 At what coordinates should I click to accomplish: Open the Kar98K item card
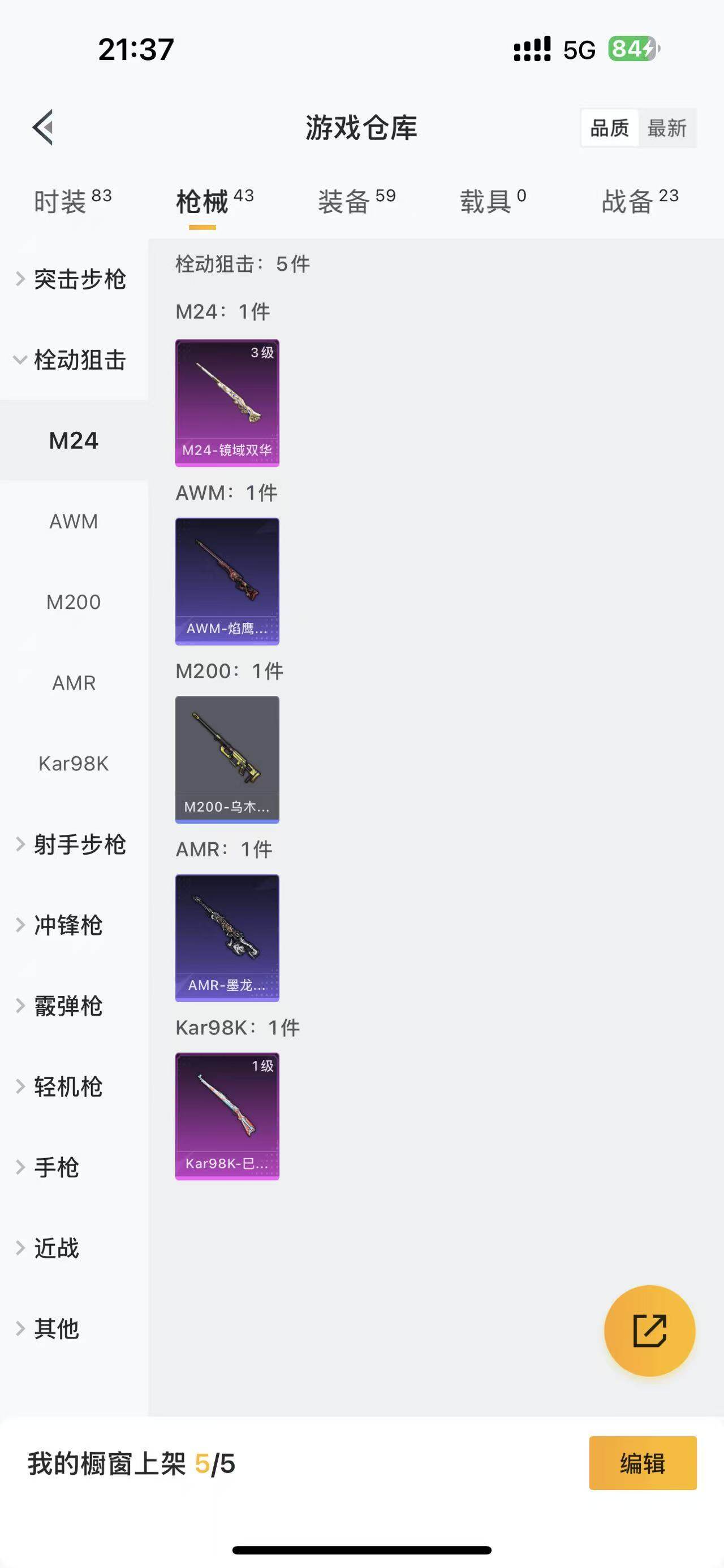[x=227, y=1114]
